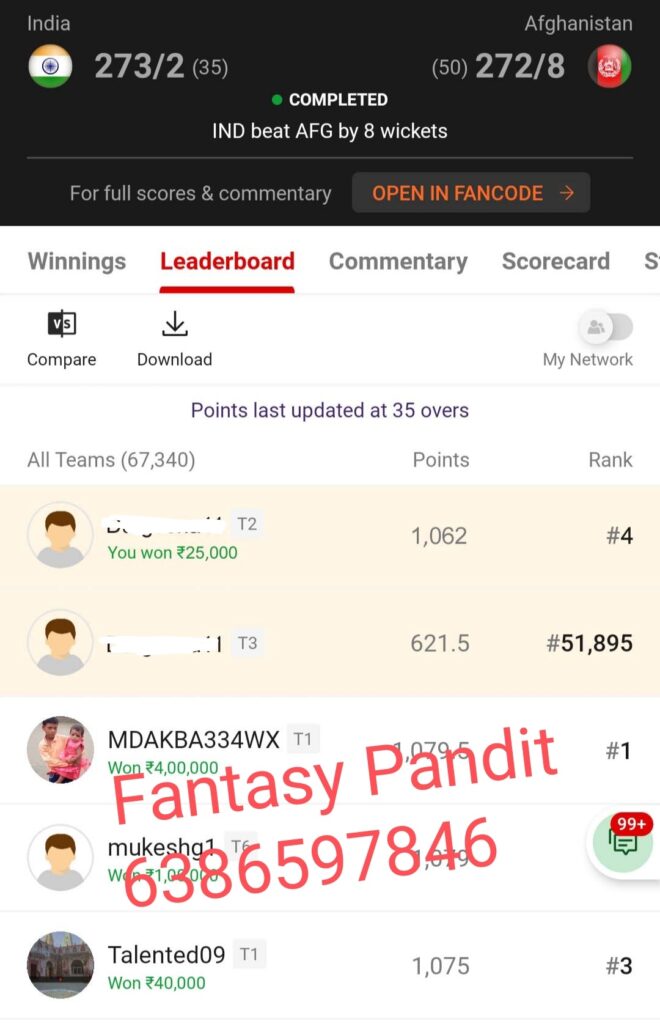Select the Leaderboard tab

point(227,261)
